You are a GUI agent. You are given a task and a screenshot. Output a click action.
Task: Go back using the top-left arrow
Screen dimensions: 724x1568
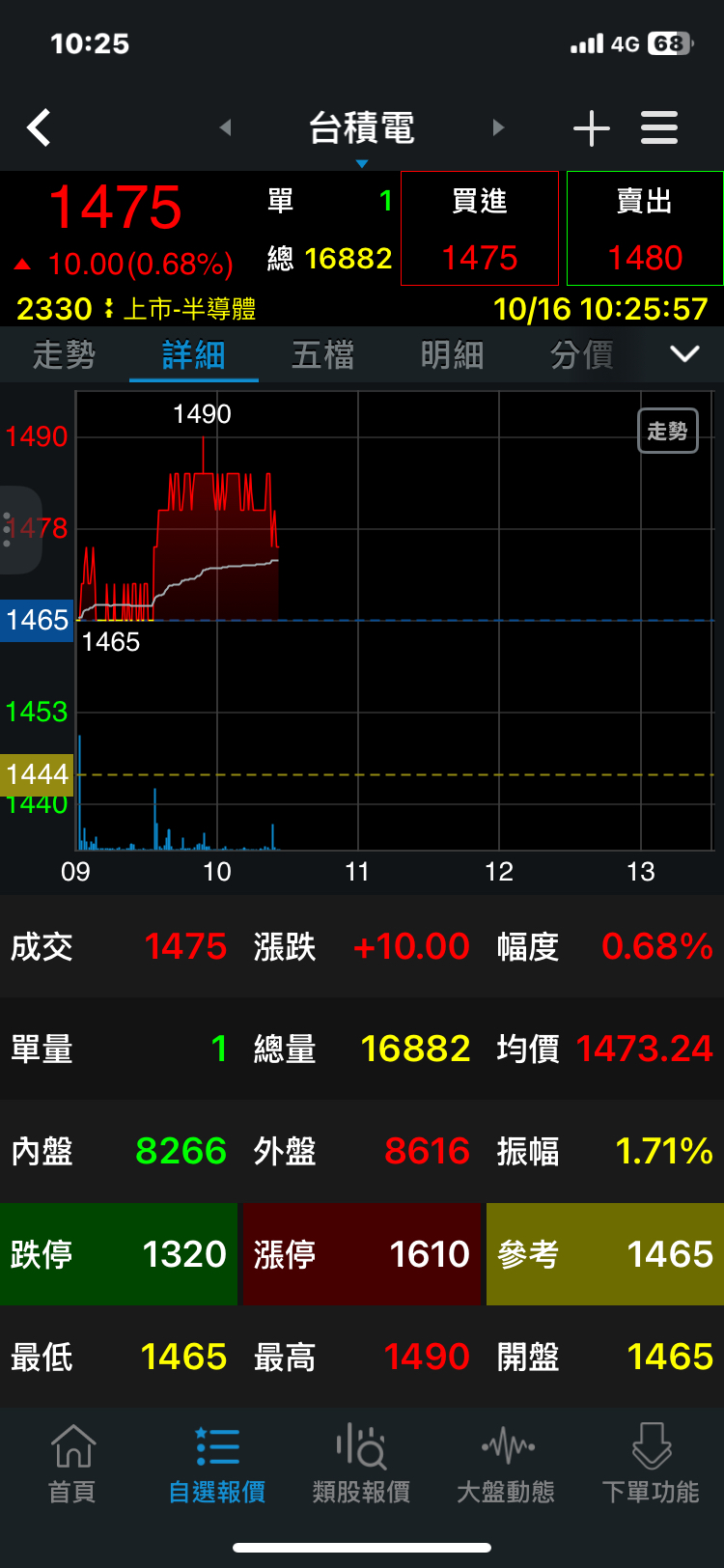(39, 127)
